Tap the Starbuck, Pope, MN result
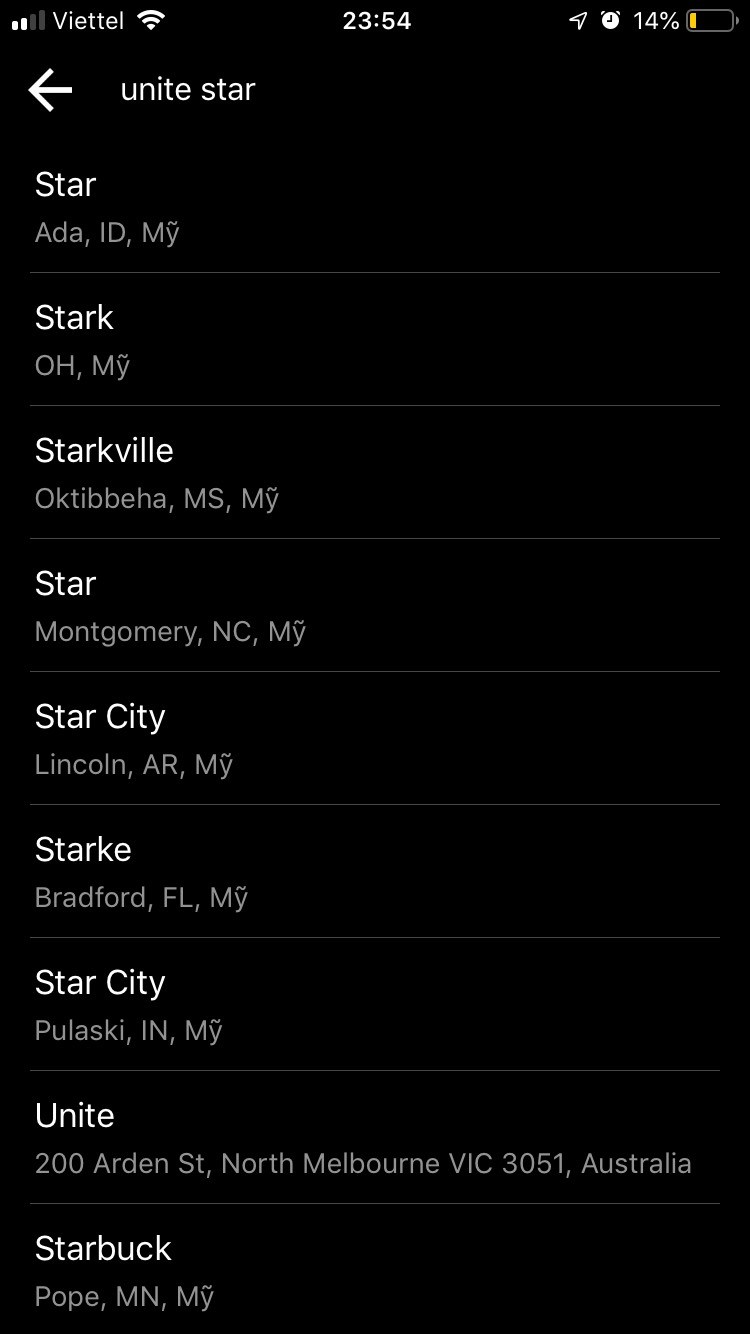The image size is (750, 1334). (x=375, y=1271)
